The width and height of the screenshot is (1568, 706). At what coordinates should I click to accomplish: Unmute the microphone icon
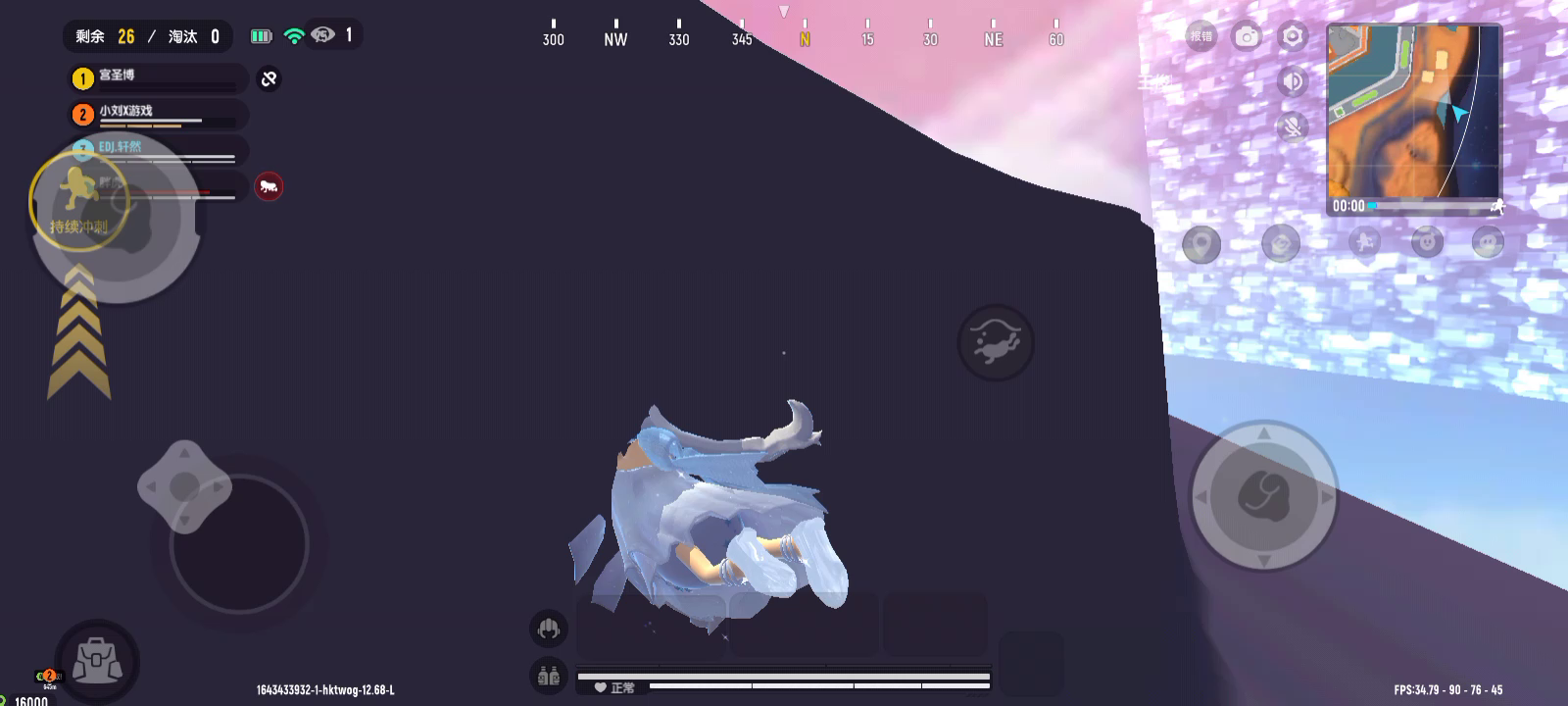(x=1293, y=126)
